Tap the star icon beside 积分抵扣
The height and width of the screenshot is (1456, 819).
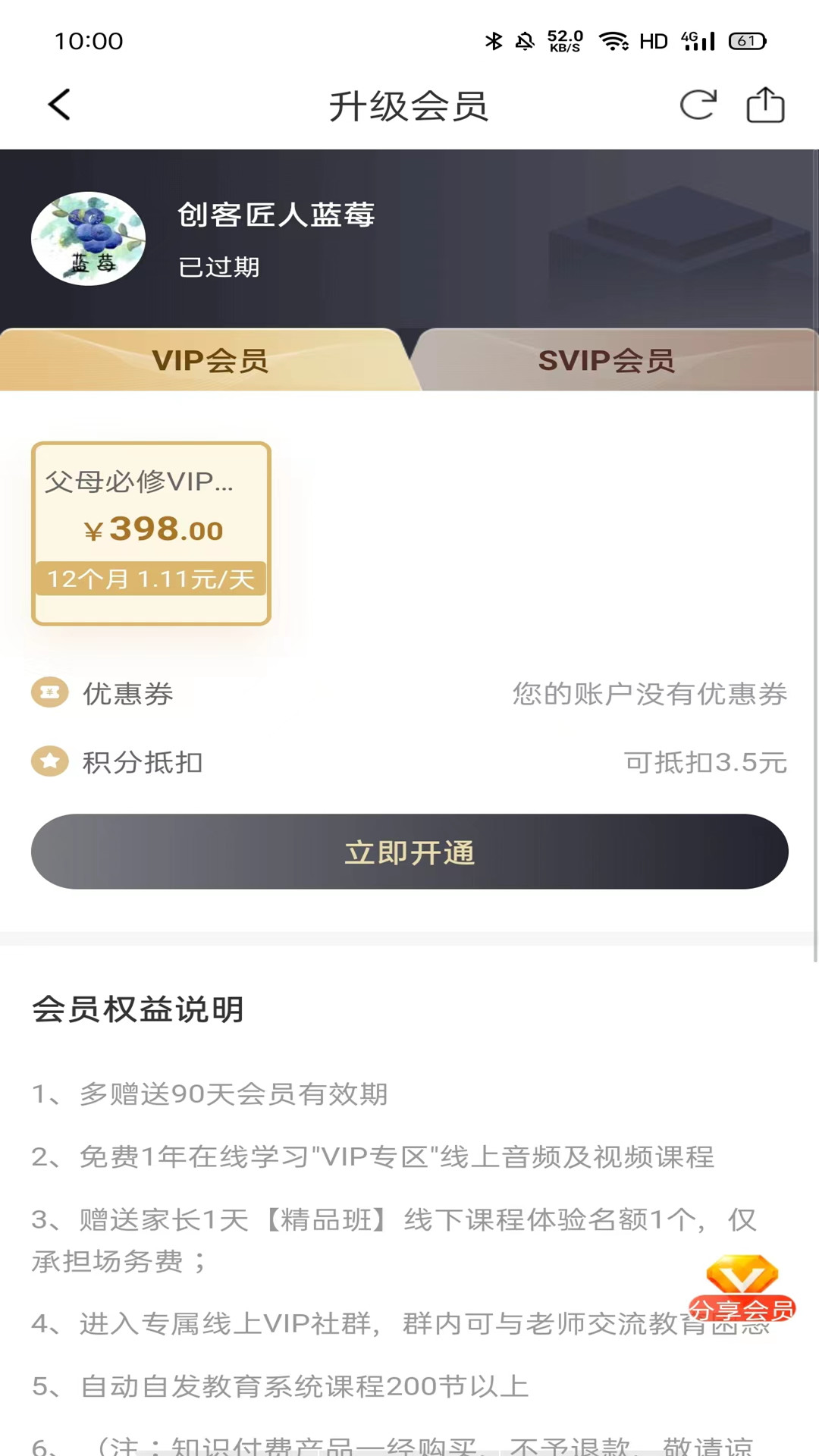[49, 763]
